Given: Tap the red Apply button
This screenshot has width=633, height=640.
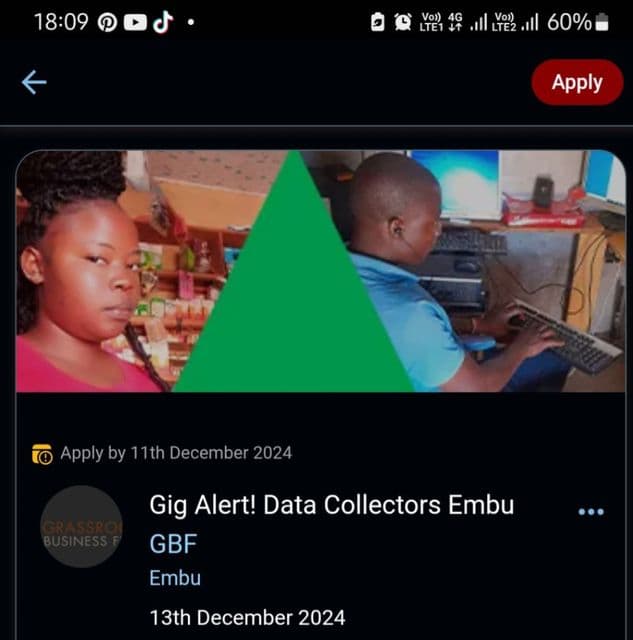Looking at the screenshot, I should point(576,82).
